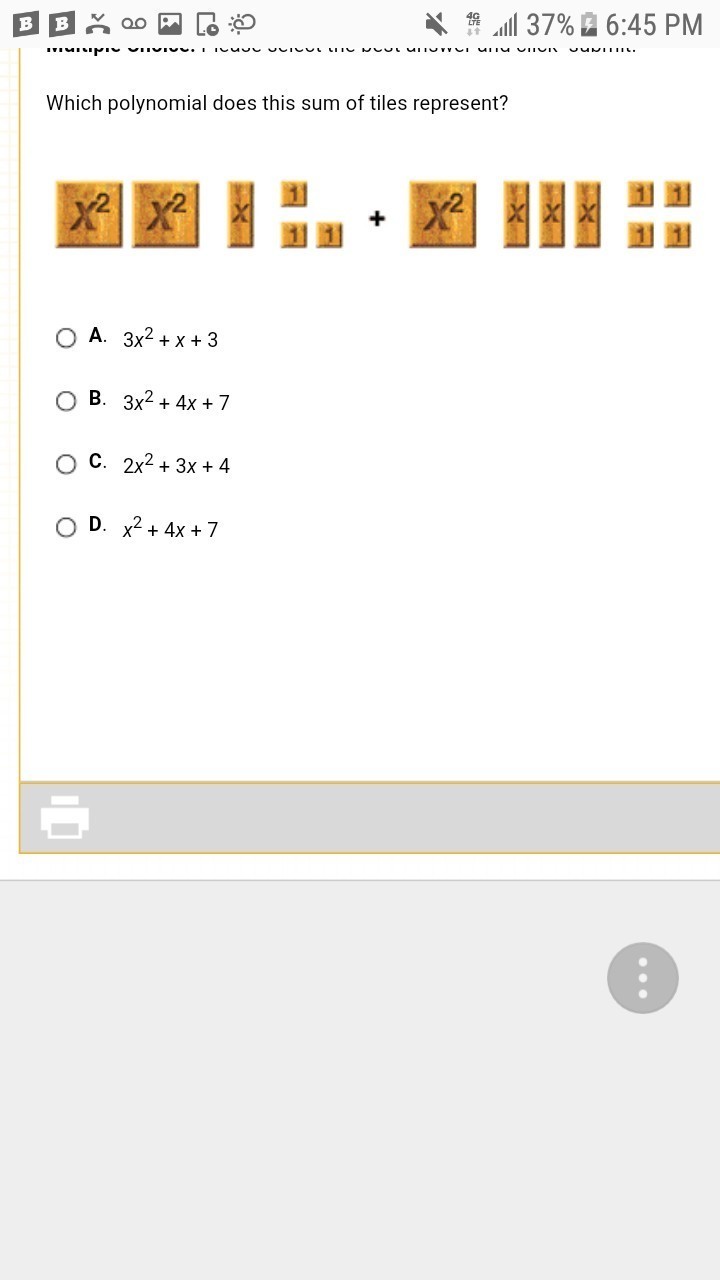Image resolution: width=720 pixels, height=1280 pixels.
Task: Pick answer C: 2x² + 3x + 4
Action: (x=66, y=464)
